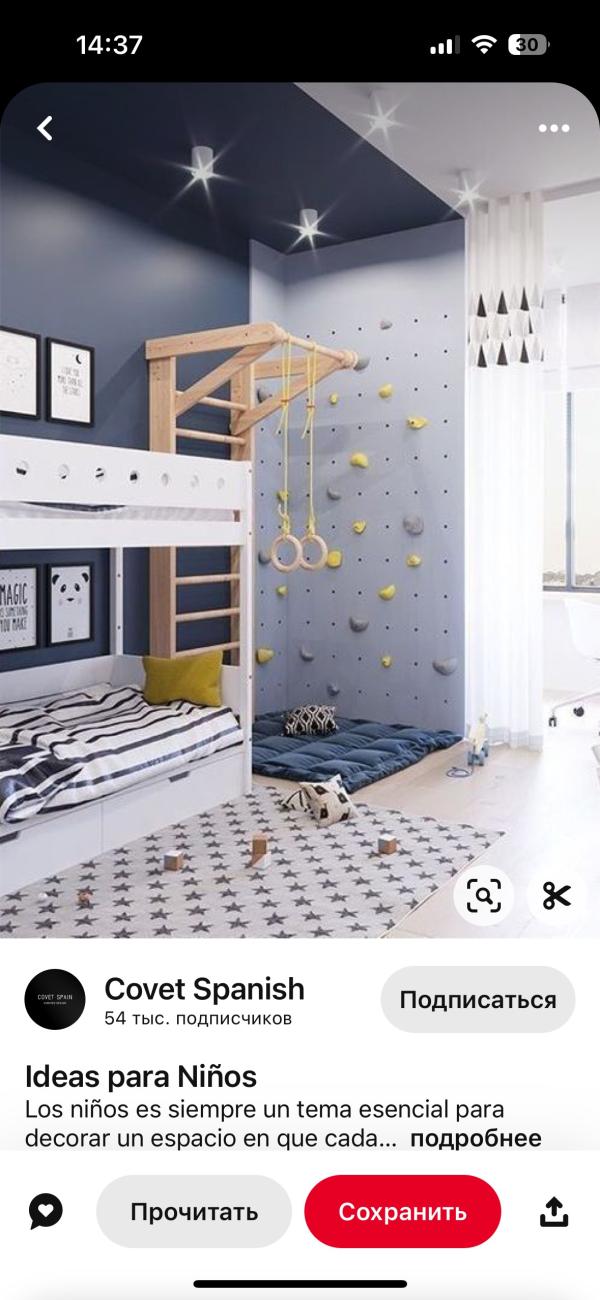Go back using the top-left arrow
This screenshot has height=1300, width=600.
pyautogui.click(x=44, y=128)
